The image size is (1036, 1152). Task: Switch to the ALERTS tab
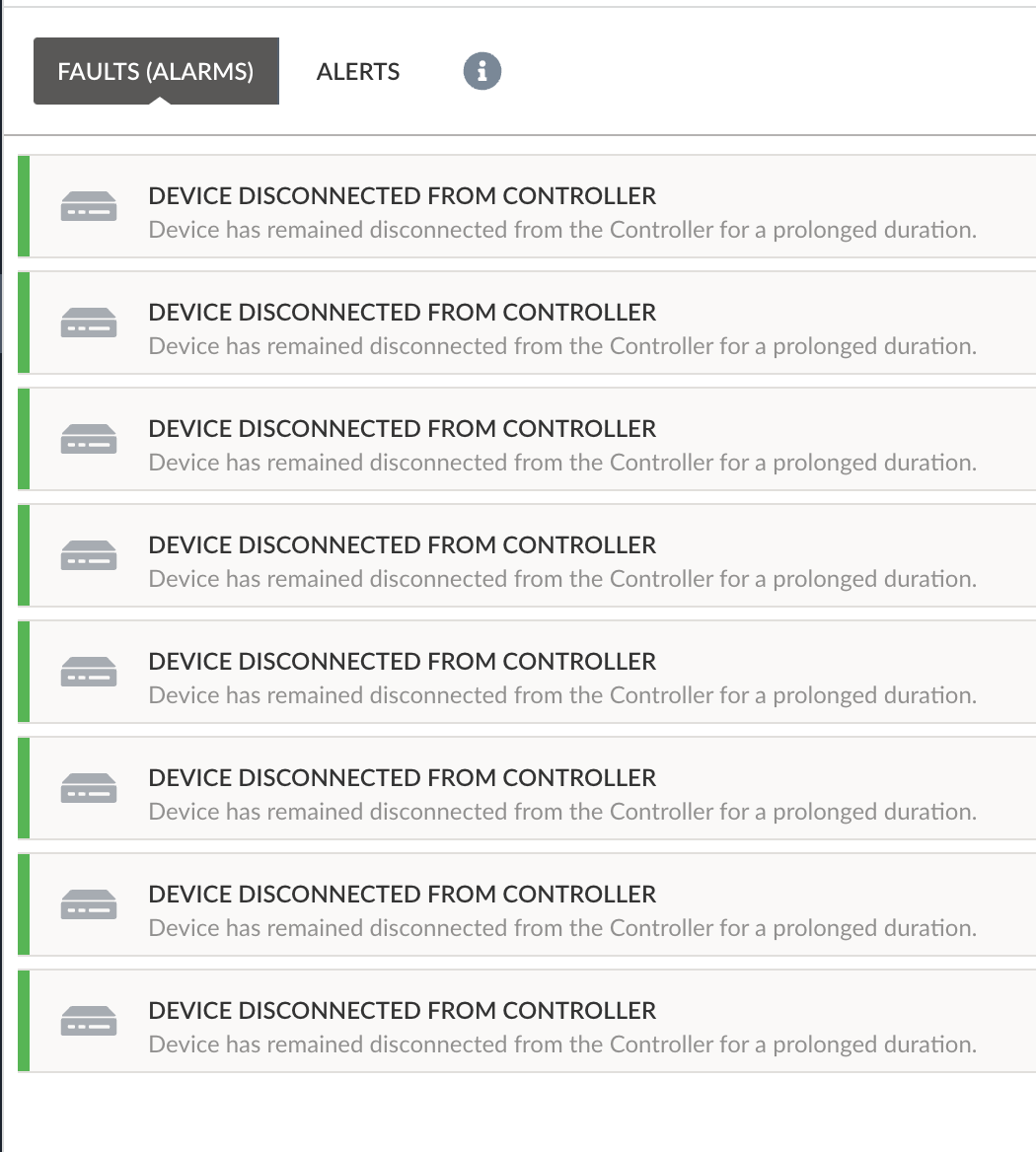357,71
